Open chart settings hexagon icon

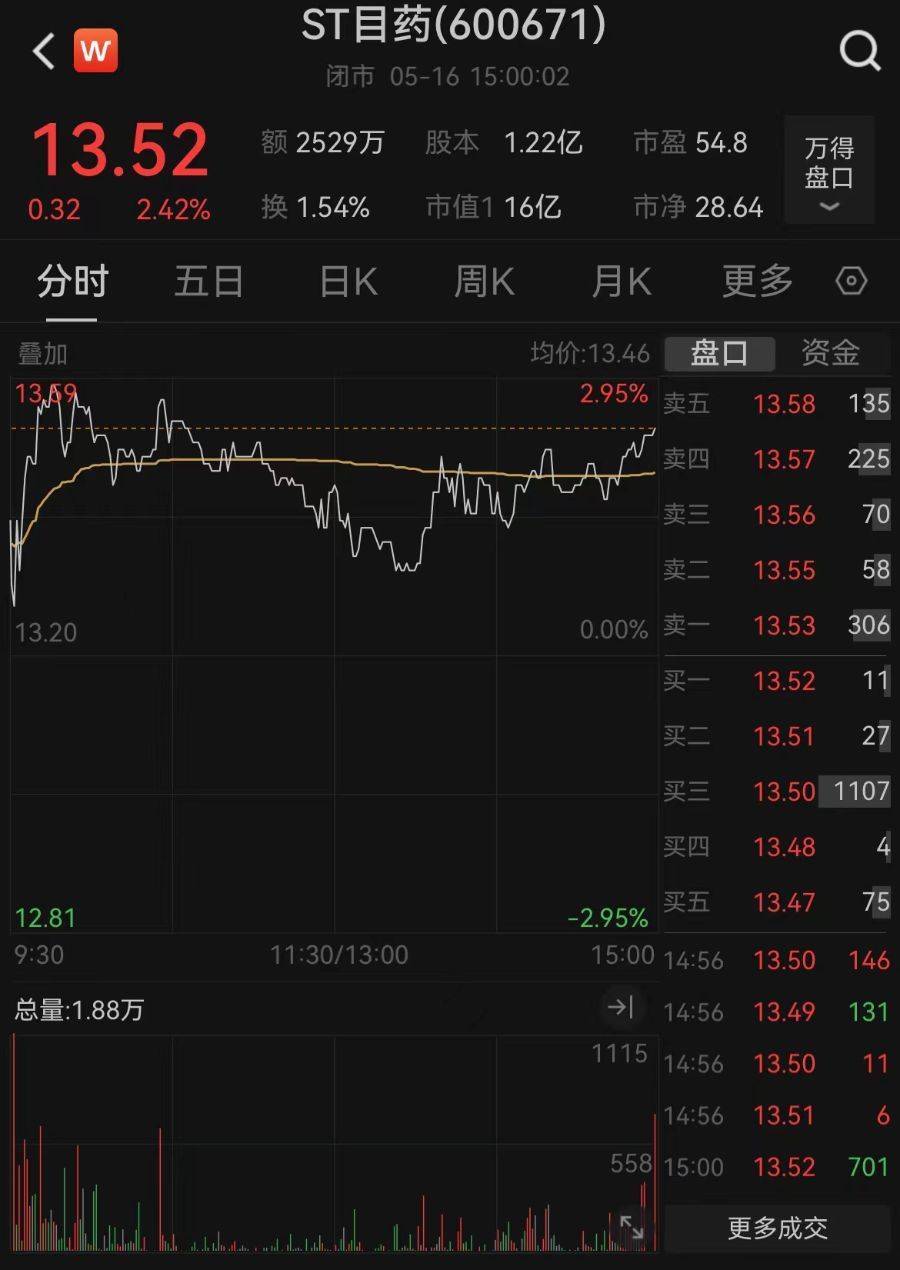(x=851, y=282)
